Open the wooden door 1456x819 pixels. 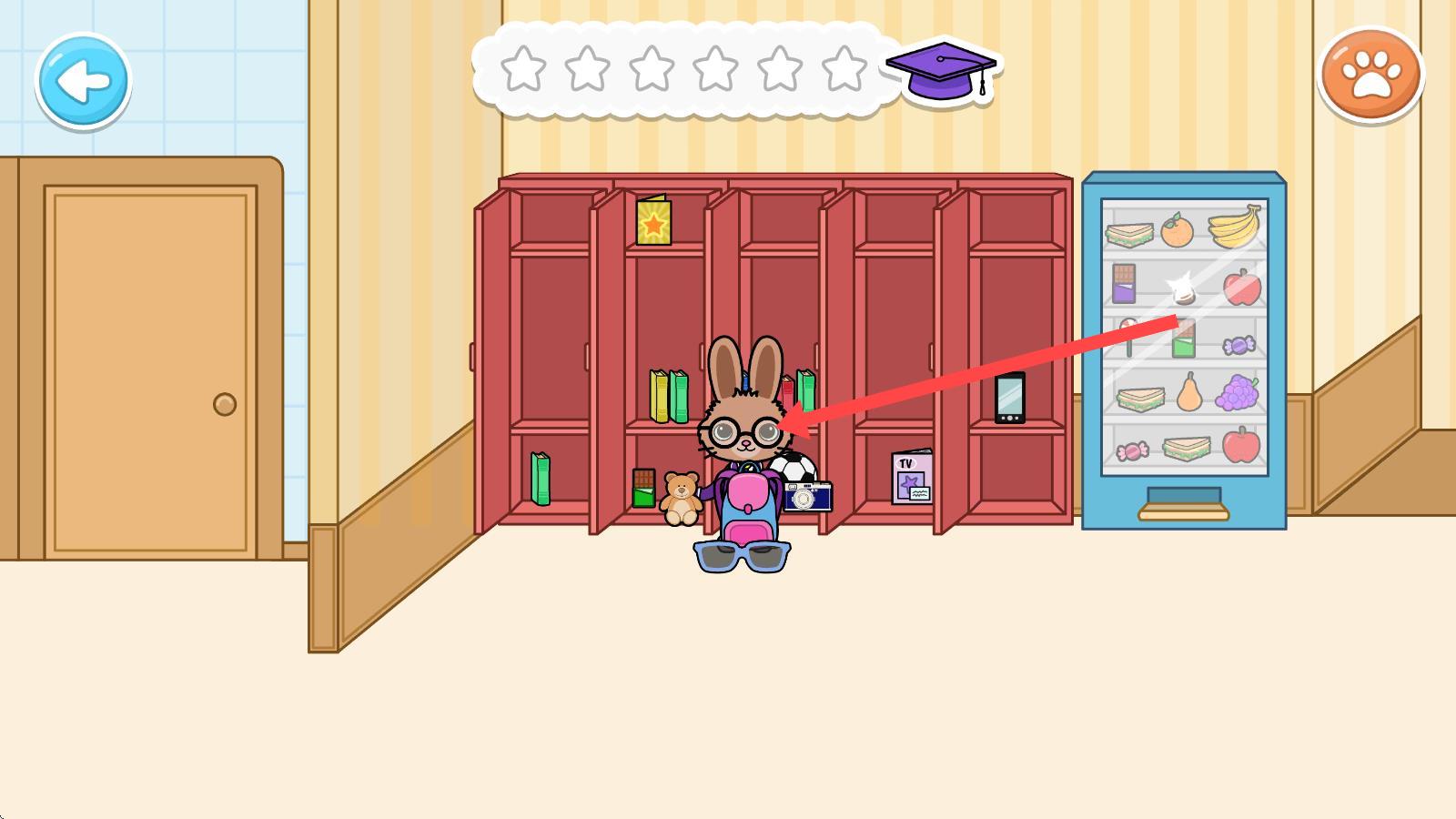[x=151, y=371]
